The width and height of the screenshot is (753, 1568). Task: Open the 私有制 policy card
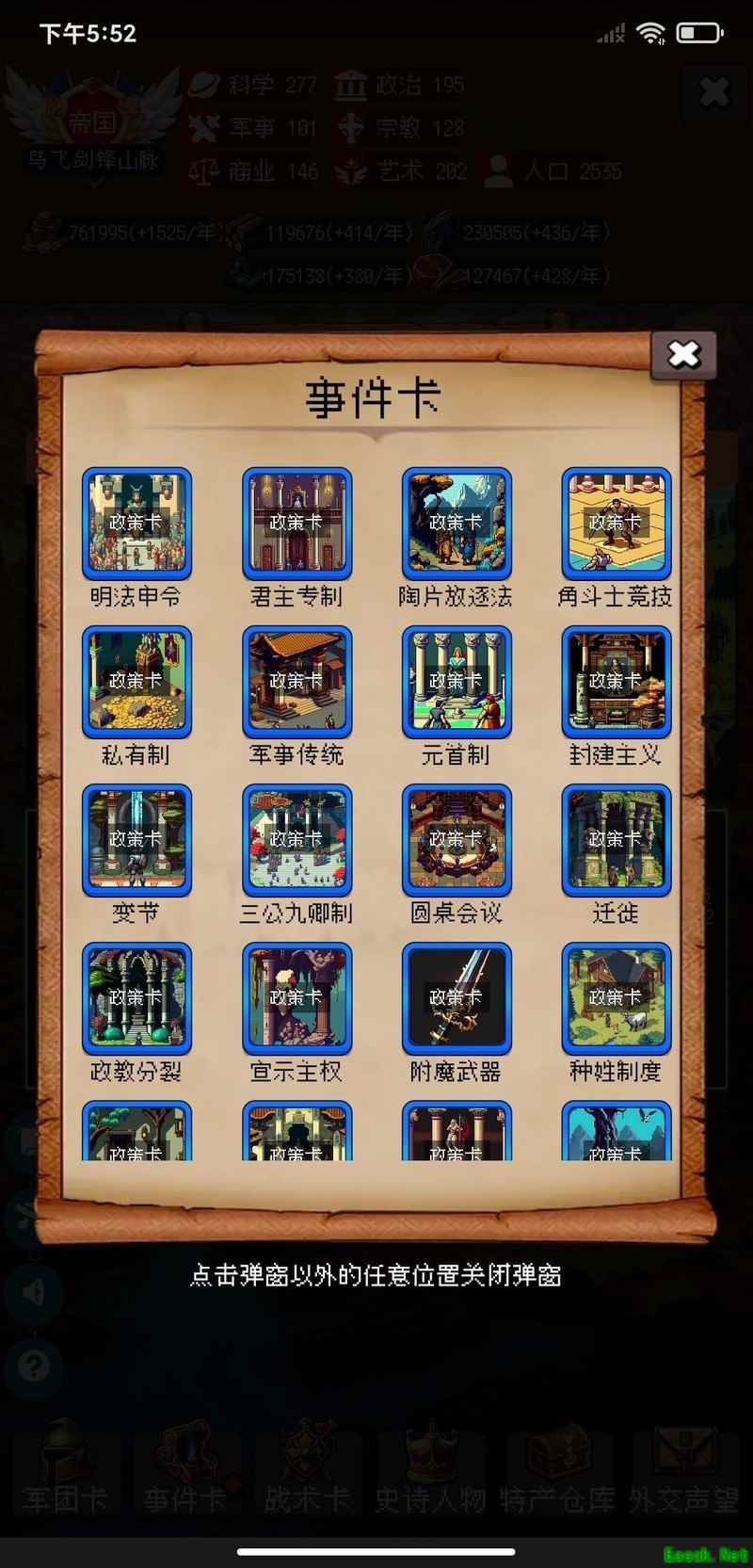pos(136,682)
